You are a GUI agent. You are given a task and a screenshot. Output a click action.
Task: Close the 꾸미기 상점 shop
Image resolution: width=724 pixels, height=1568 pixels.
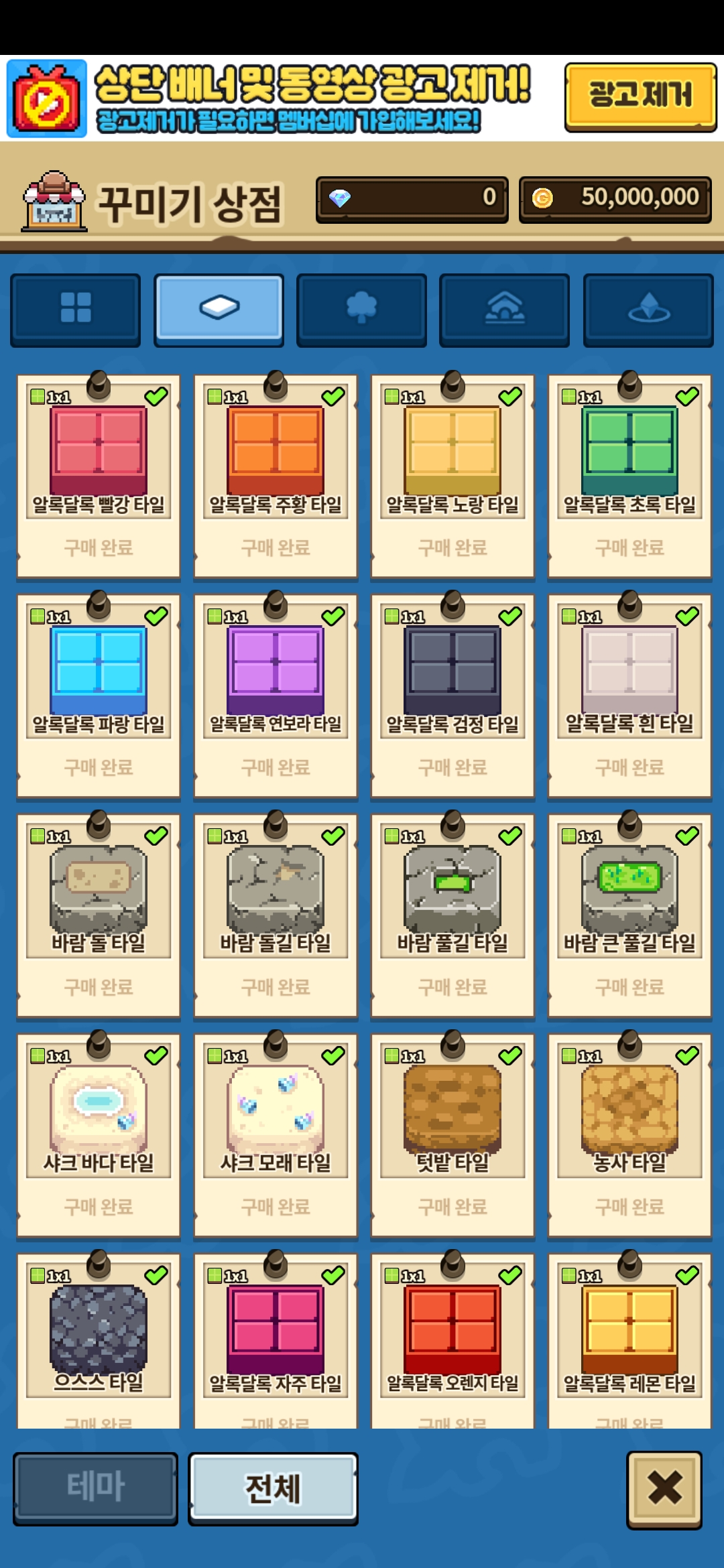click(x=664, y=1490)
